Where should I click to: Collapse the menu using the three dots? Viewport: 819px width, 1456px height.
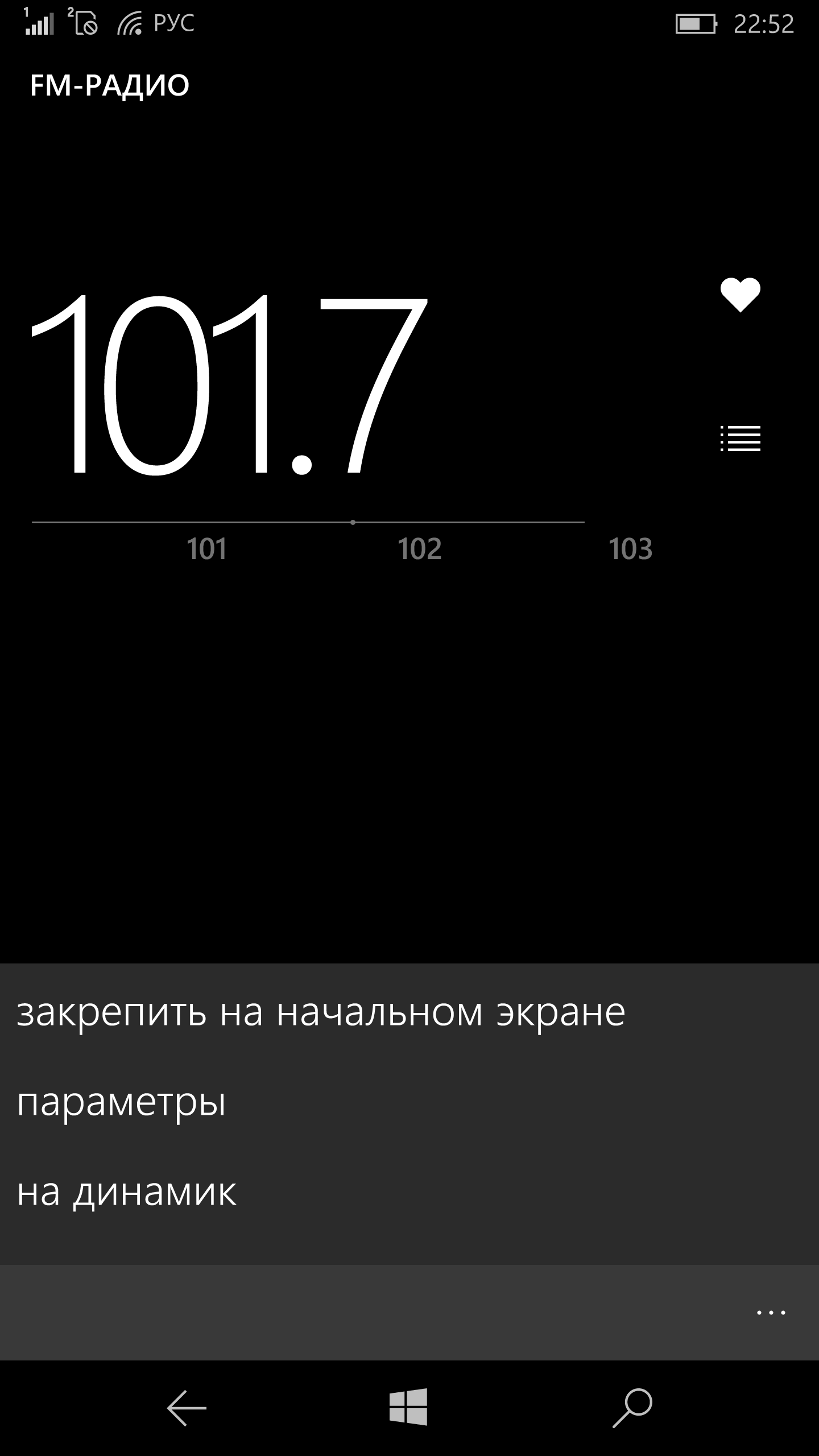point(771,1313)
